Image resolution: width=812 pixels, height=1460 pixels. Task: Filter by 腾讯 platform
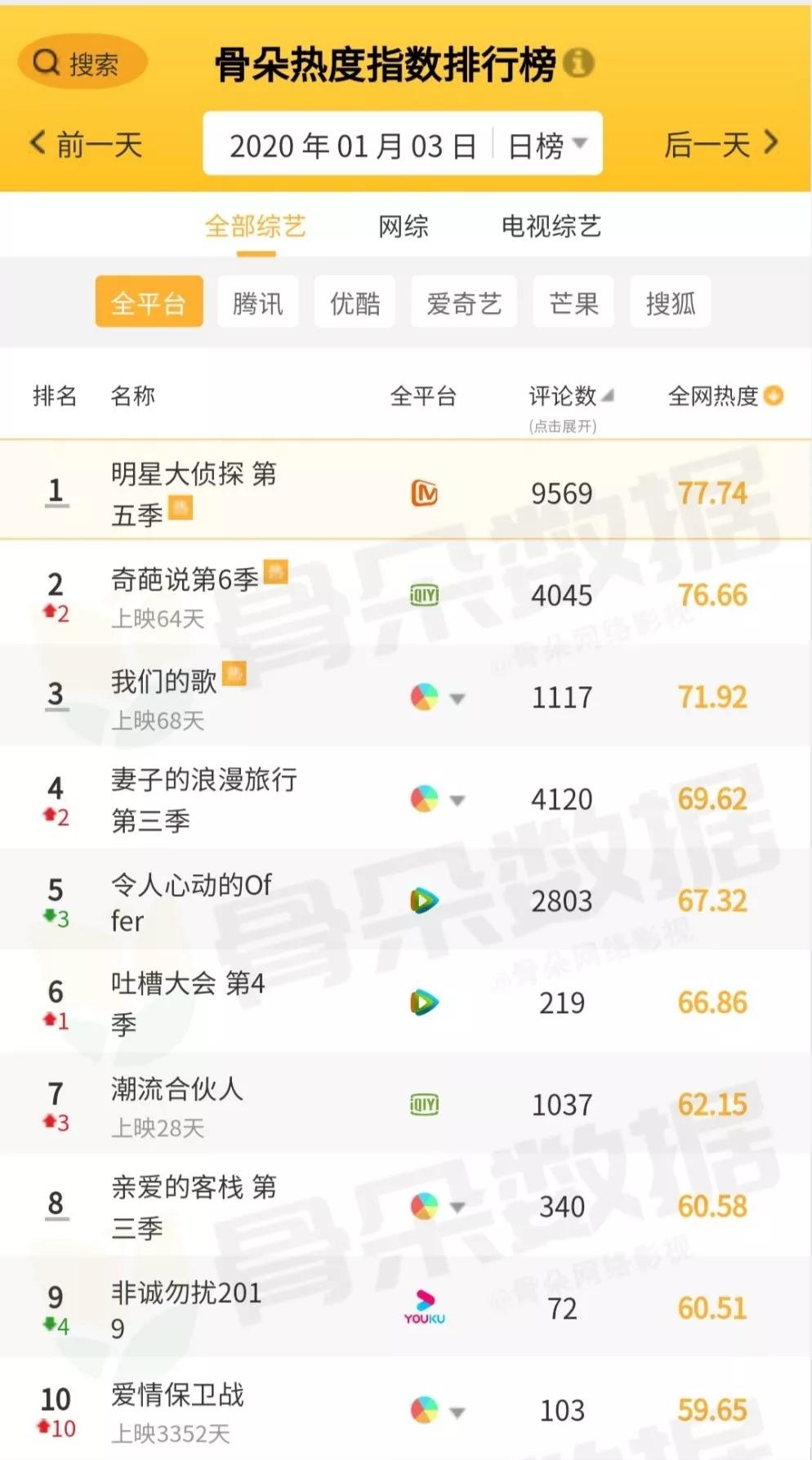pyautogui.click(x=257, y=303)
